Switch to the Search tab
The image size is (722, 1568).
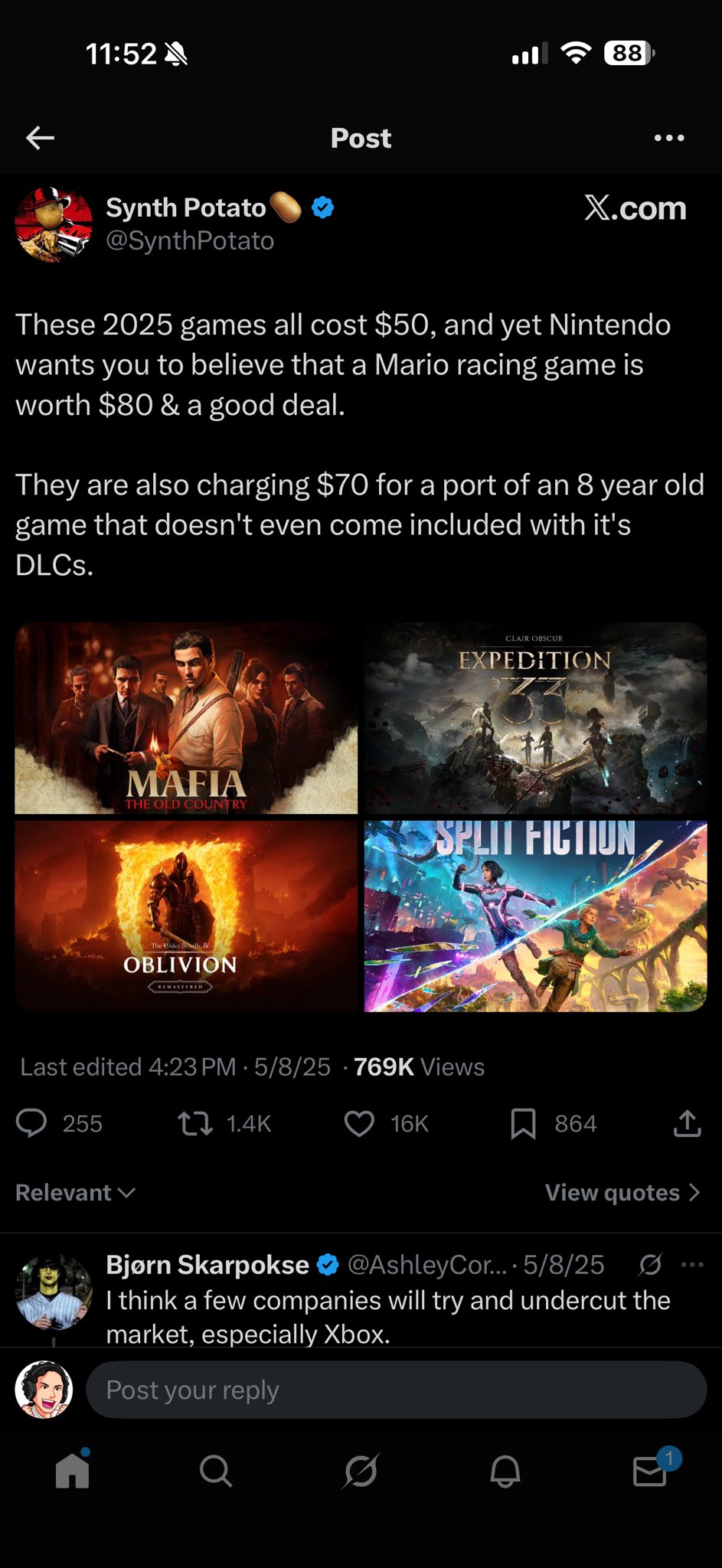coord(216,1471)
